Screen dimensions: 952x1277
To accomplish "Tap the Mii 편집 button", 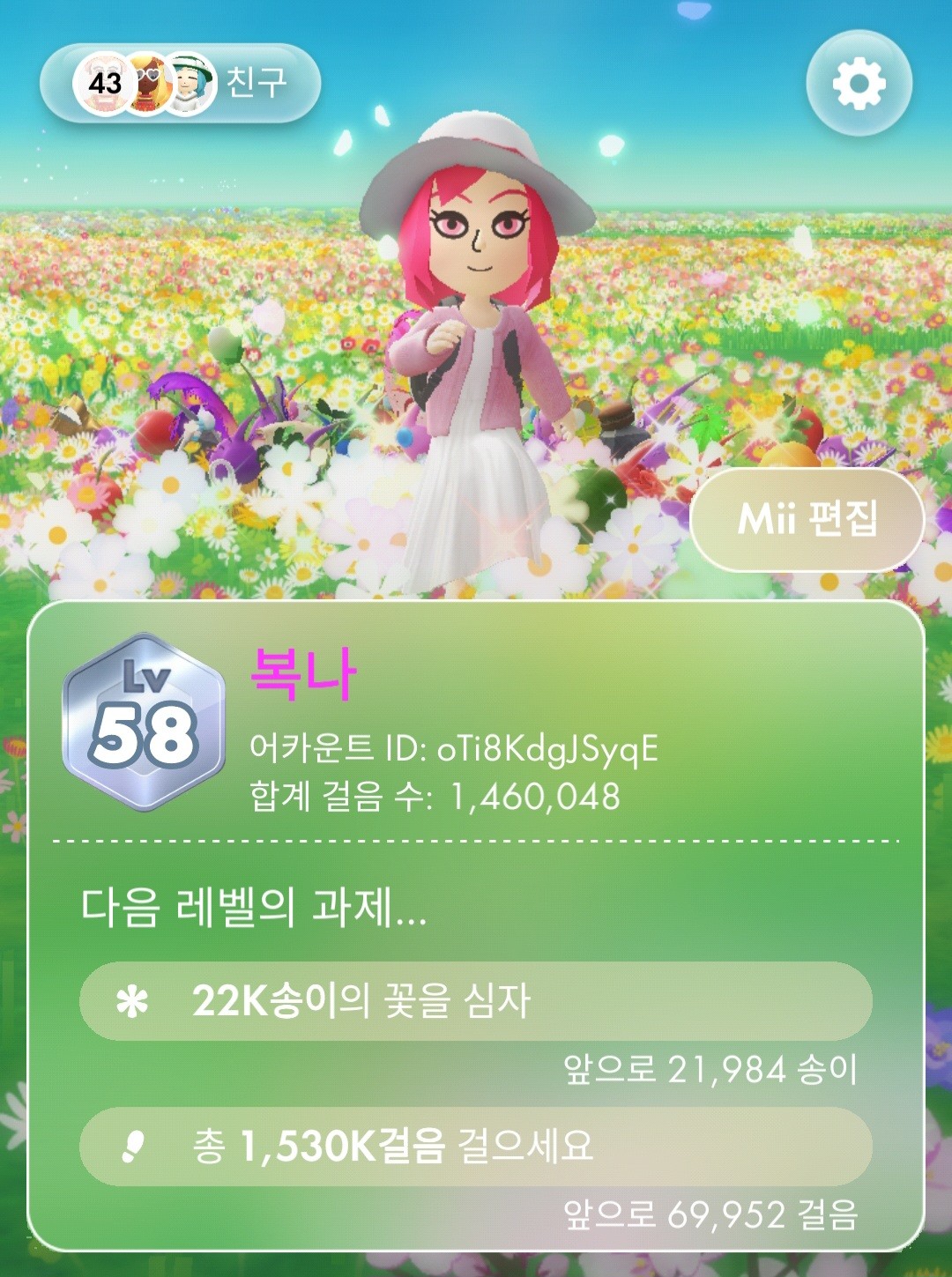I will [x=807, y=519].
